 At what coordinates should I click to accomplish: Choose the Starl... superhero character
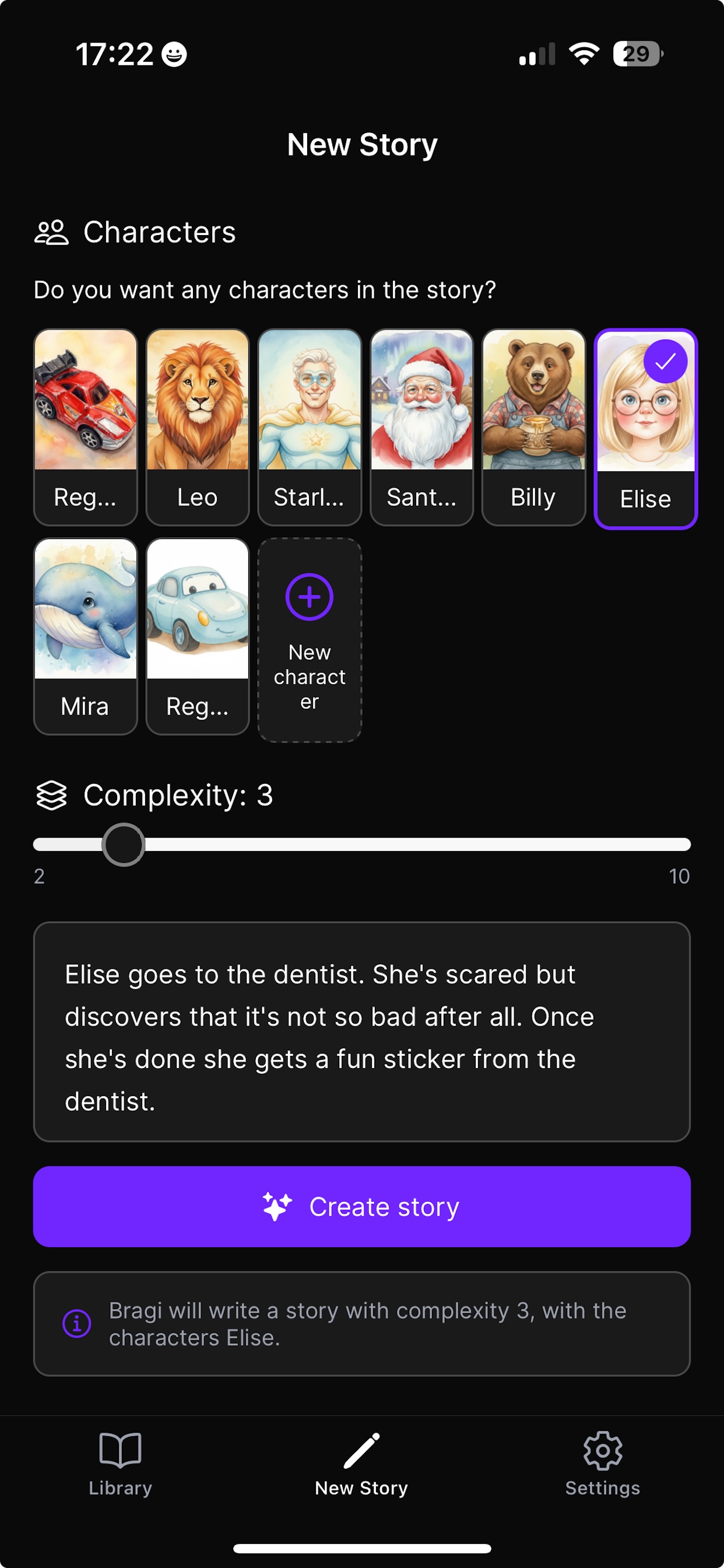[309, 426]
